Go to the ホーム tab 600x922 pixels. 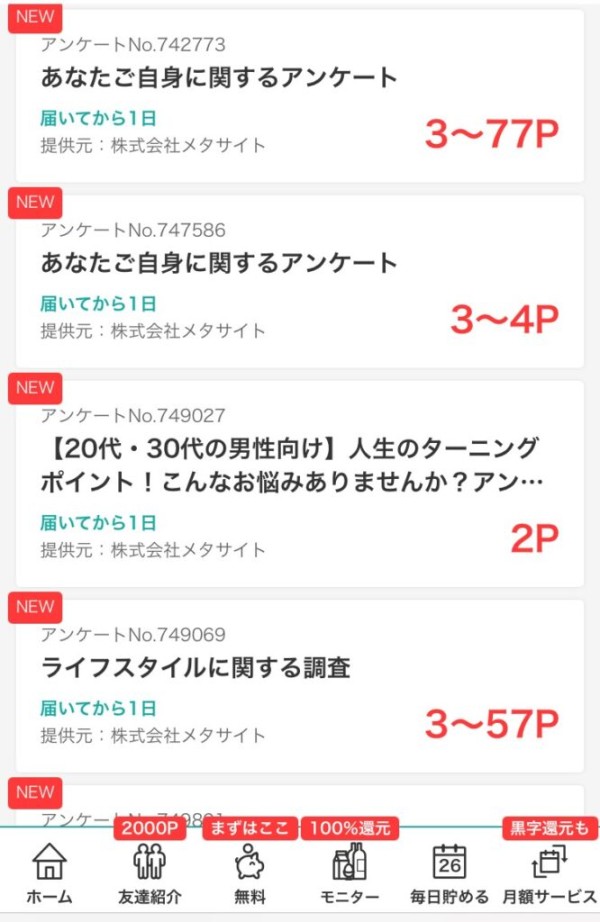49,873
